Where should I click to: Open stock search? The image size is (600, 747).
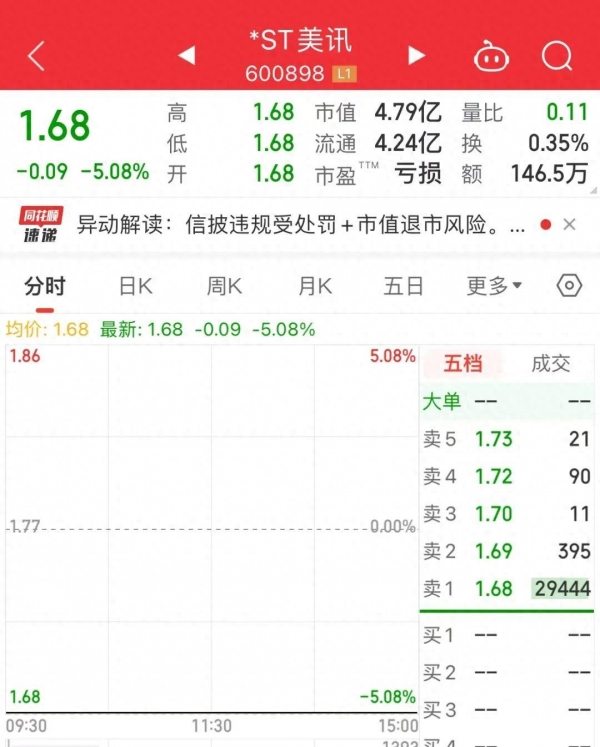[x=557, y=56]
